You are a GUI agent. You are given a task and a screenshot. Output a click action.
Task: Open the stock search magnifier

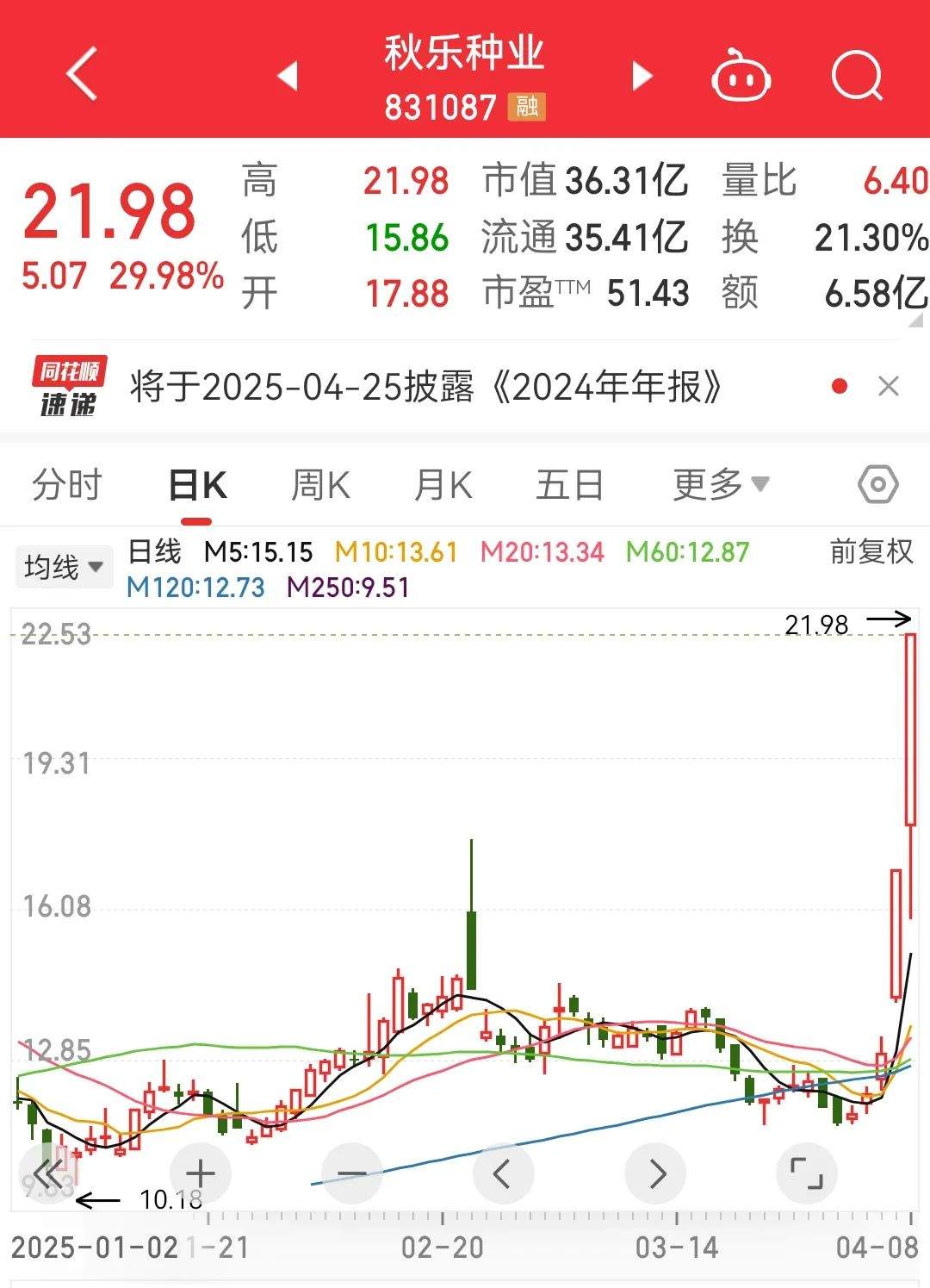(x=855, y=78)
